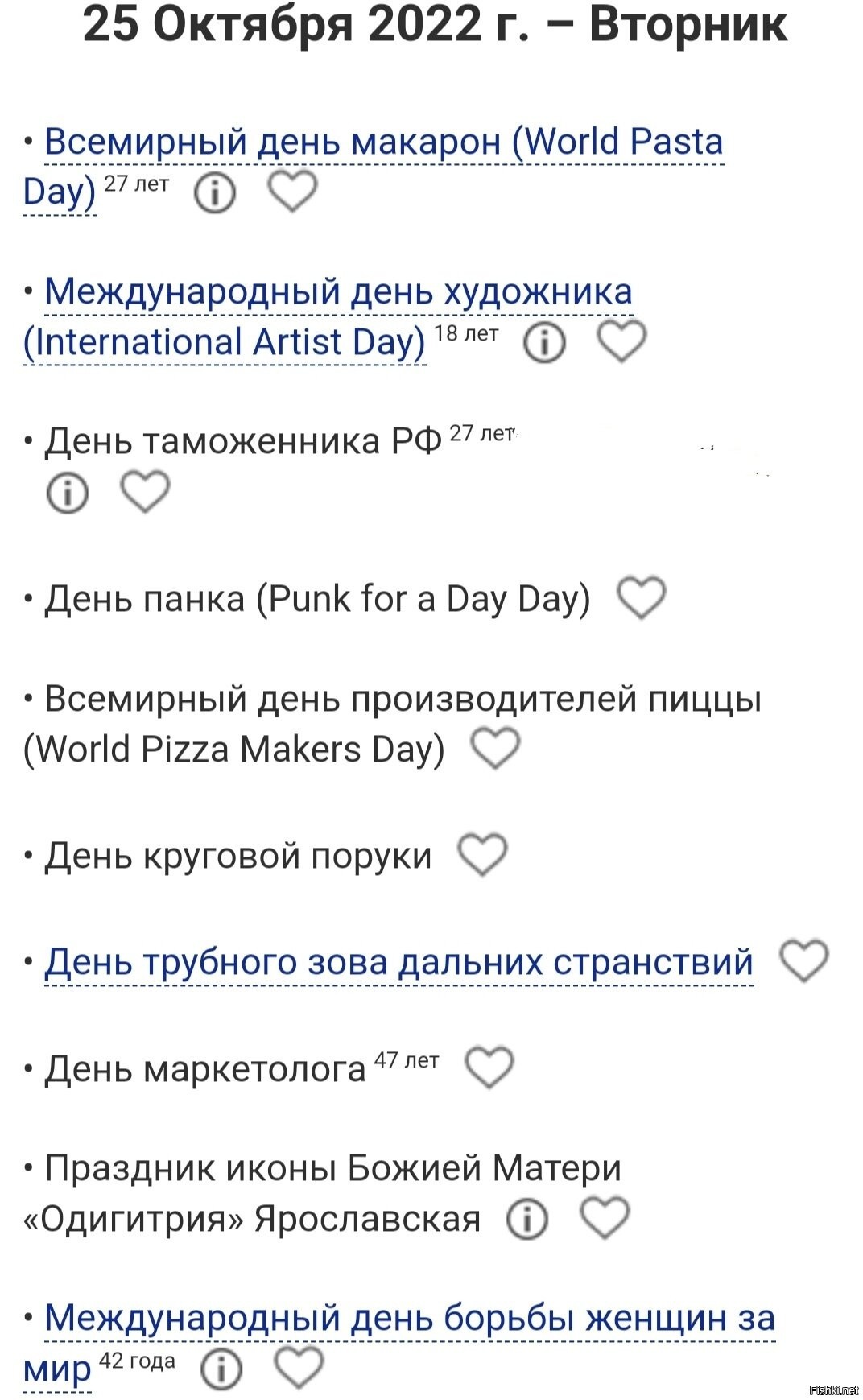Like День таможенника РФ
This screenshot has height=1400, width=863.
click(145, 491)
